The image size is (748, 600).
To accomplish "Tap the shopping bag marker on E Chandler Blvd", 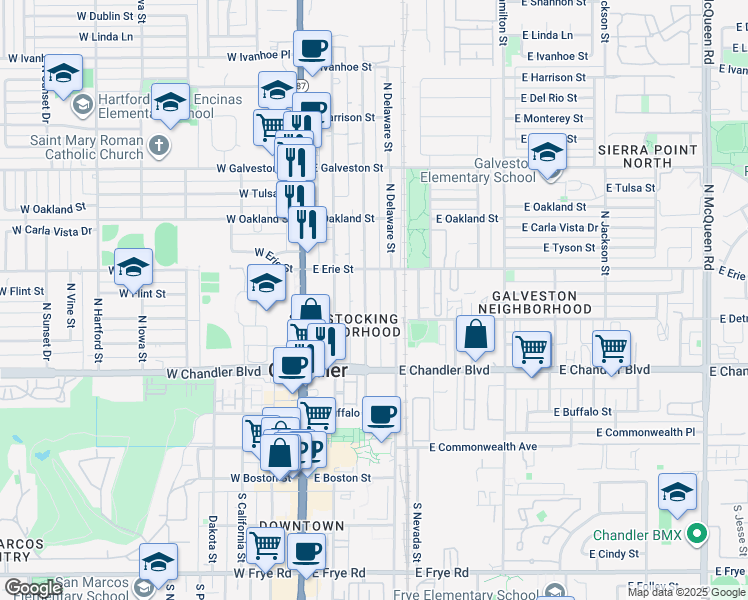I will [475, 336].
